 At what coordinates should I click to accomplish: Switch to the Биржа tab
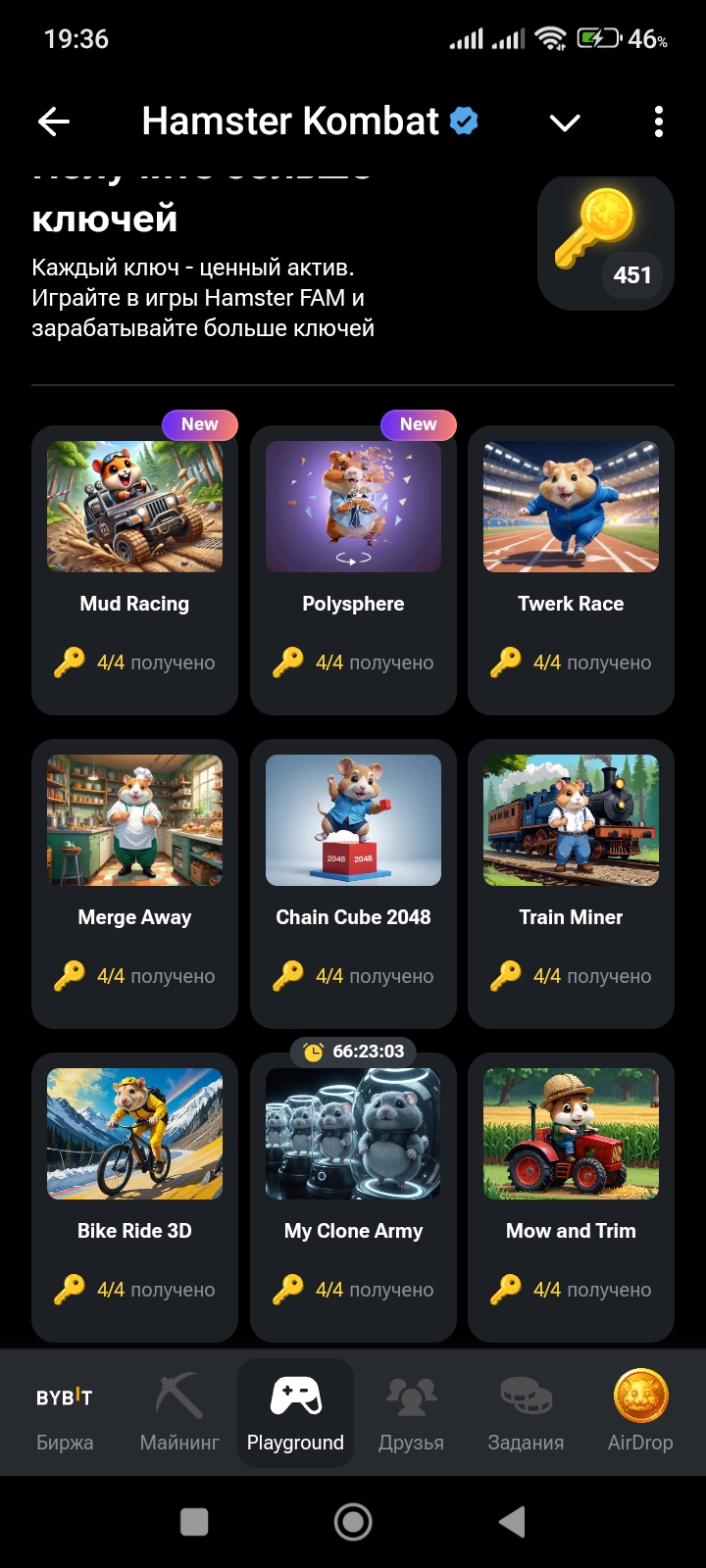point(65,1413)
